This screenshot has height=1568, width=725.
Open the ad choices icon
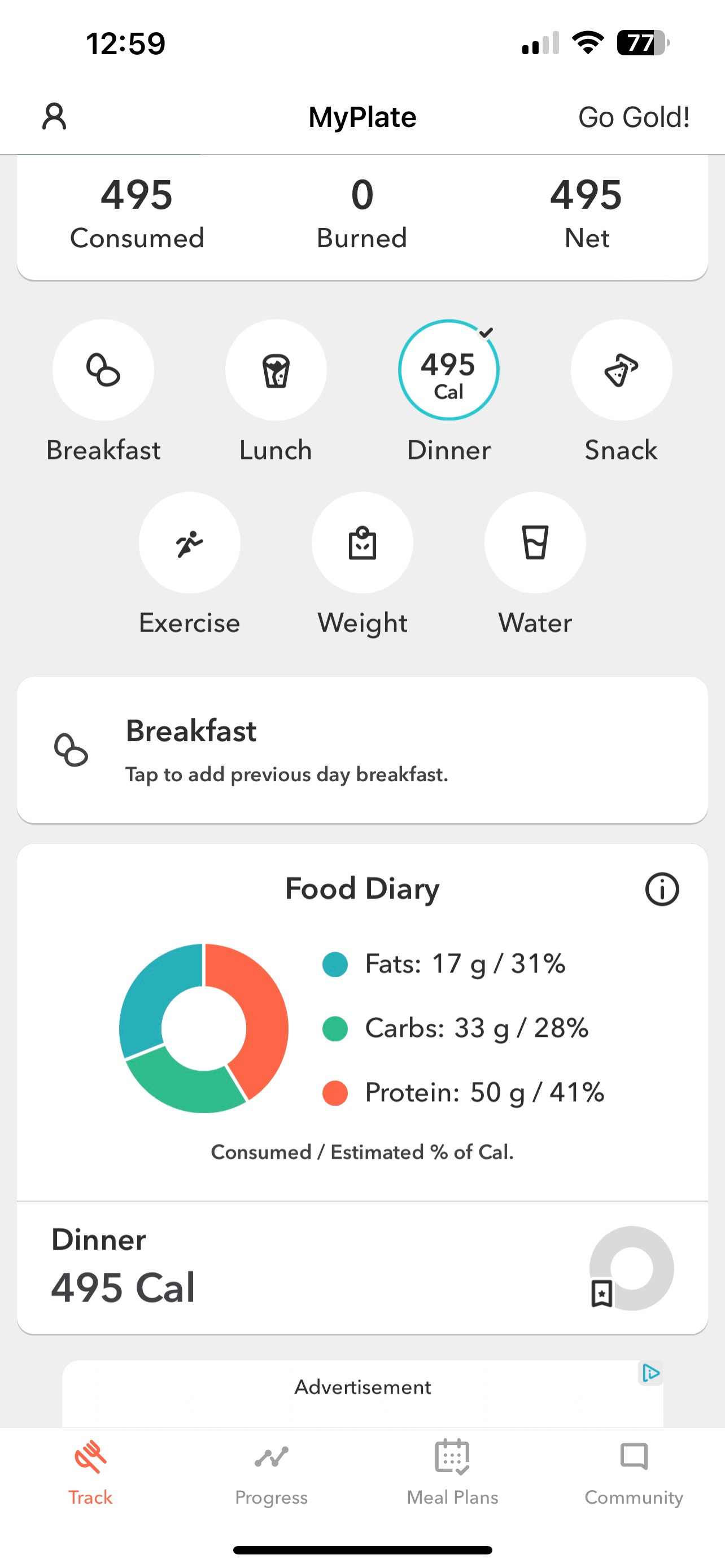pos(650,1373)
